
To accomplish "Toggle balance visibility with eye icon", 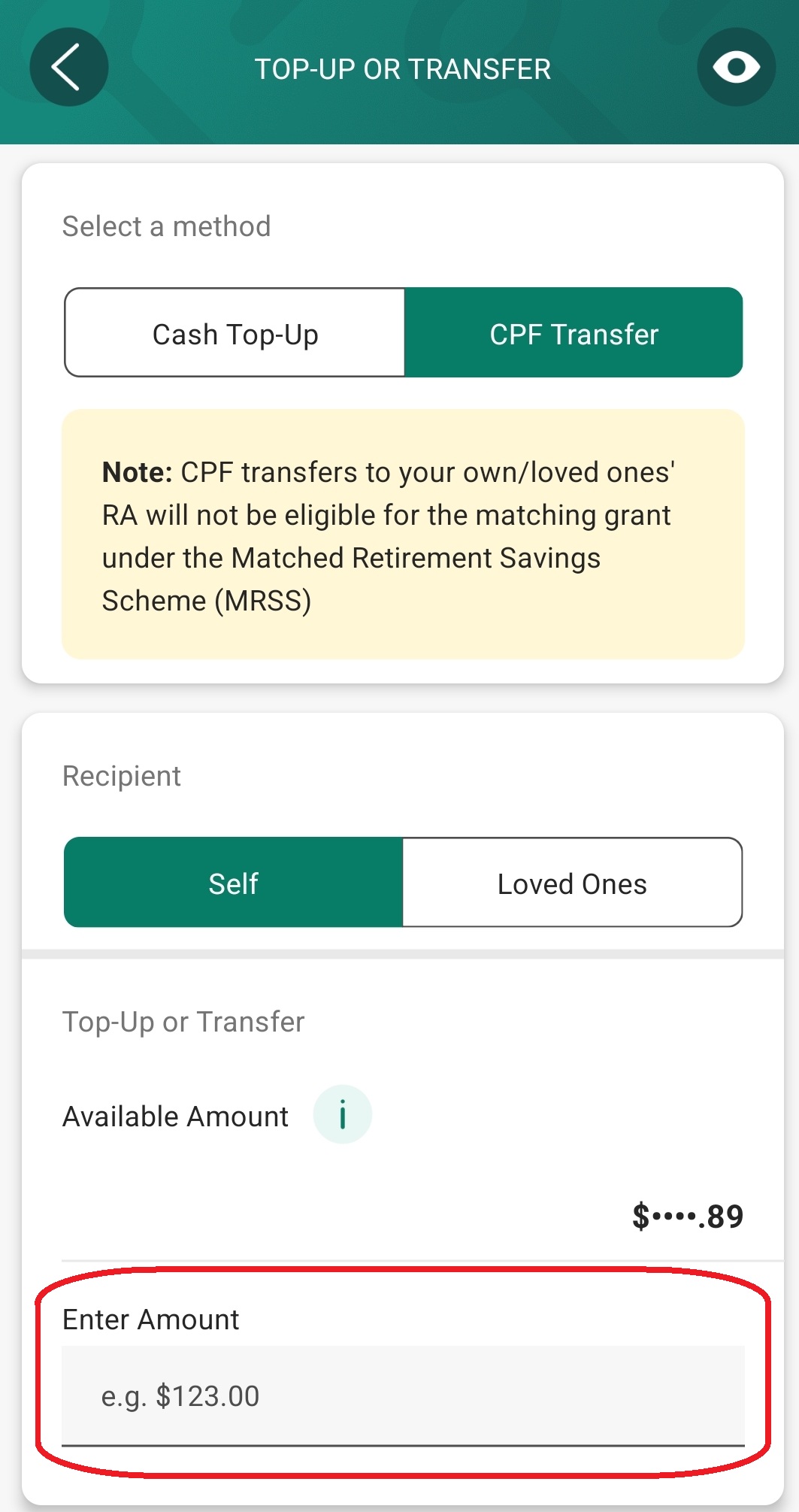I will click(x=736, y=68).
